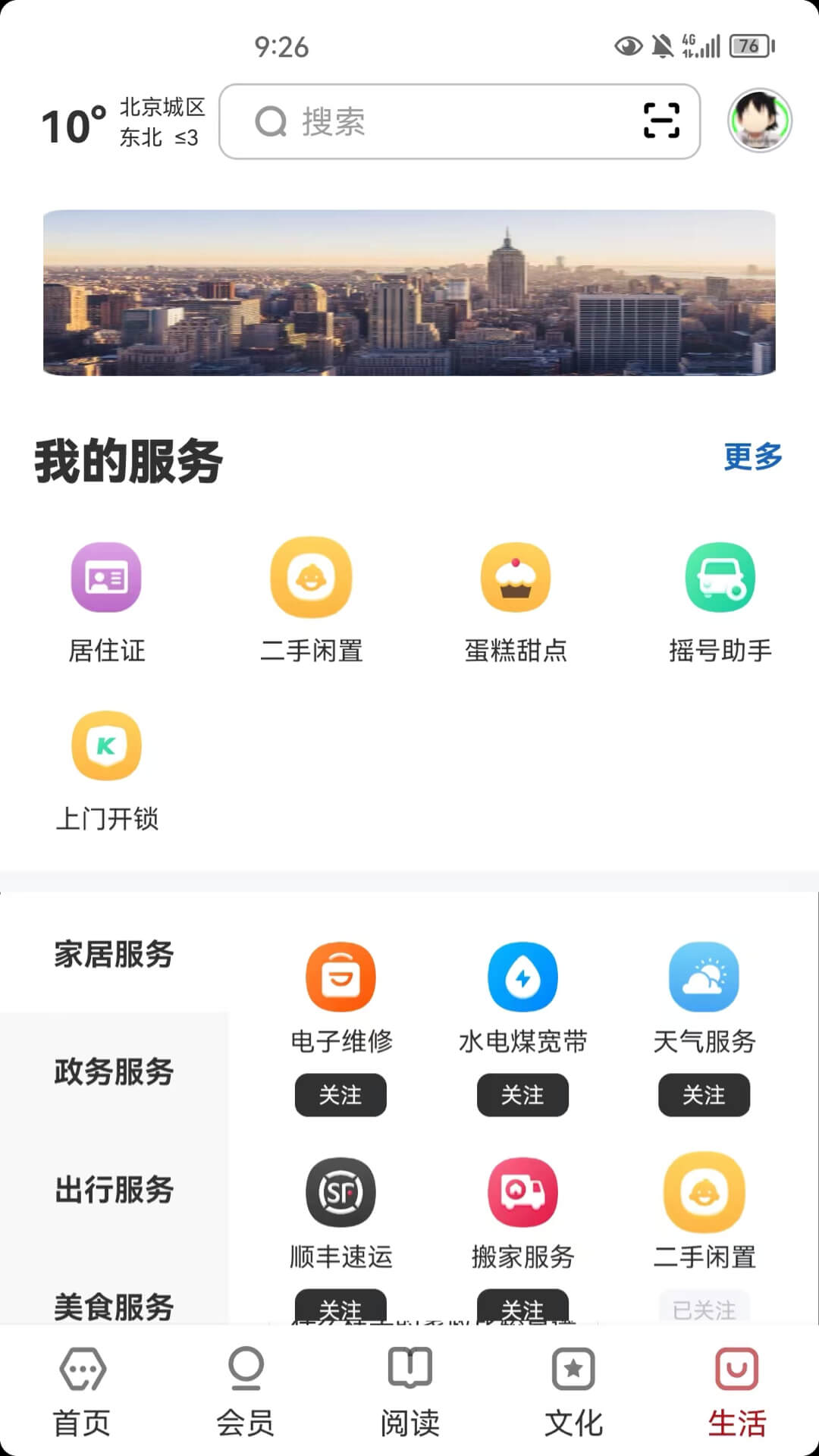This screenshot has height=1456, width=819.
Task: Launch 摇号助手 service
Action: pos(720,599)
